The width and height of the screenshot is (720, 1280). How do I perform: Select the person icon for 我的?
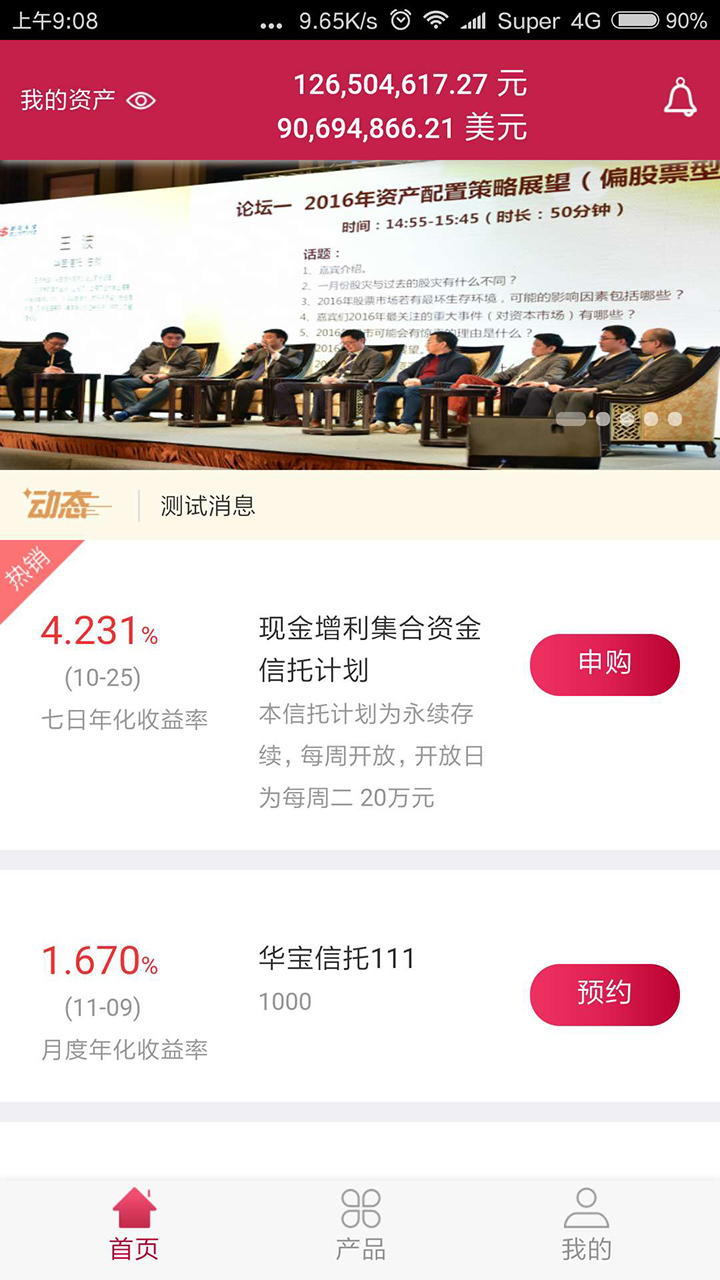pos(588,1205)
